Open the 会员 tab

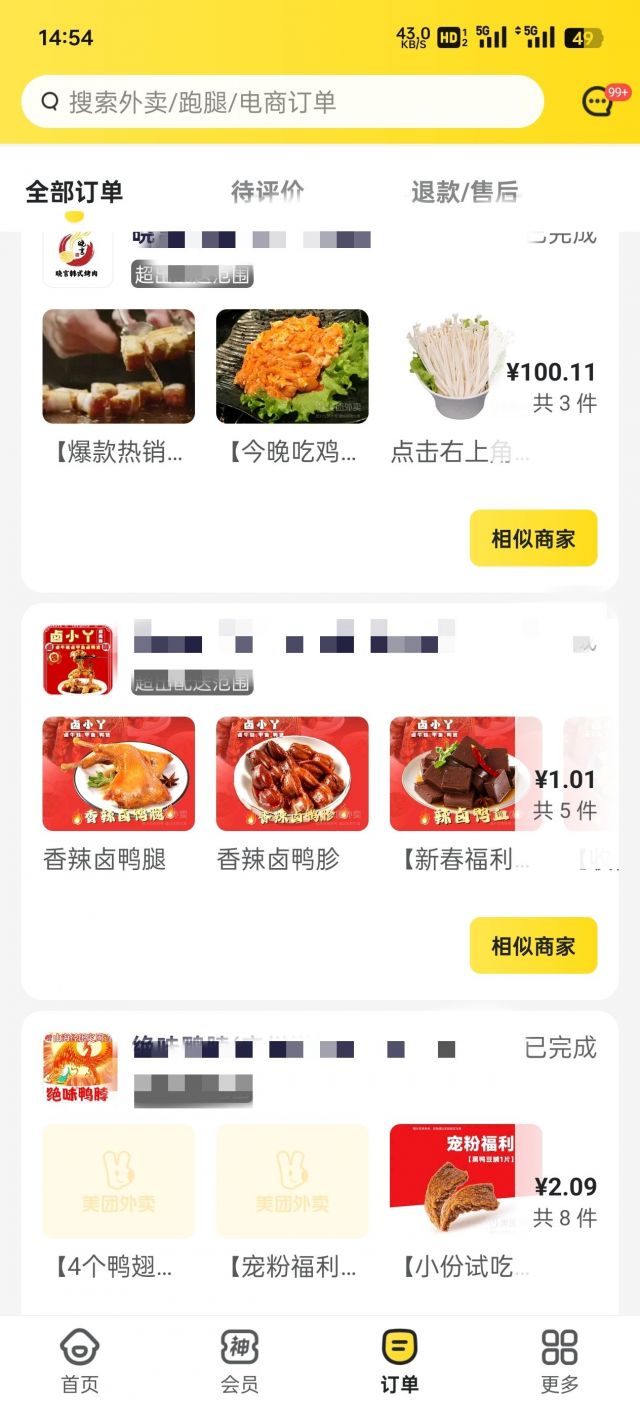pos(240,1361)
